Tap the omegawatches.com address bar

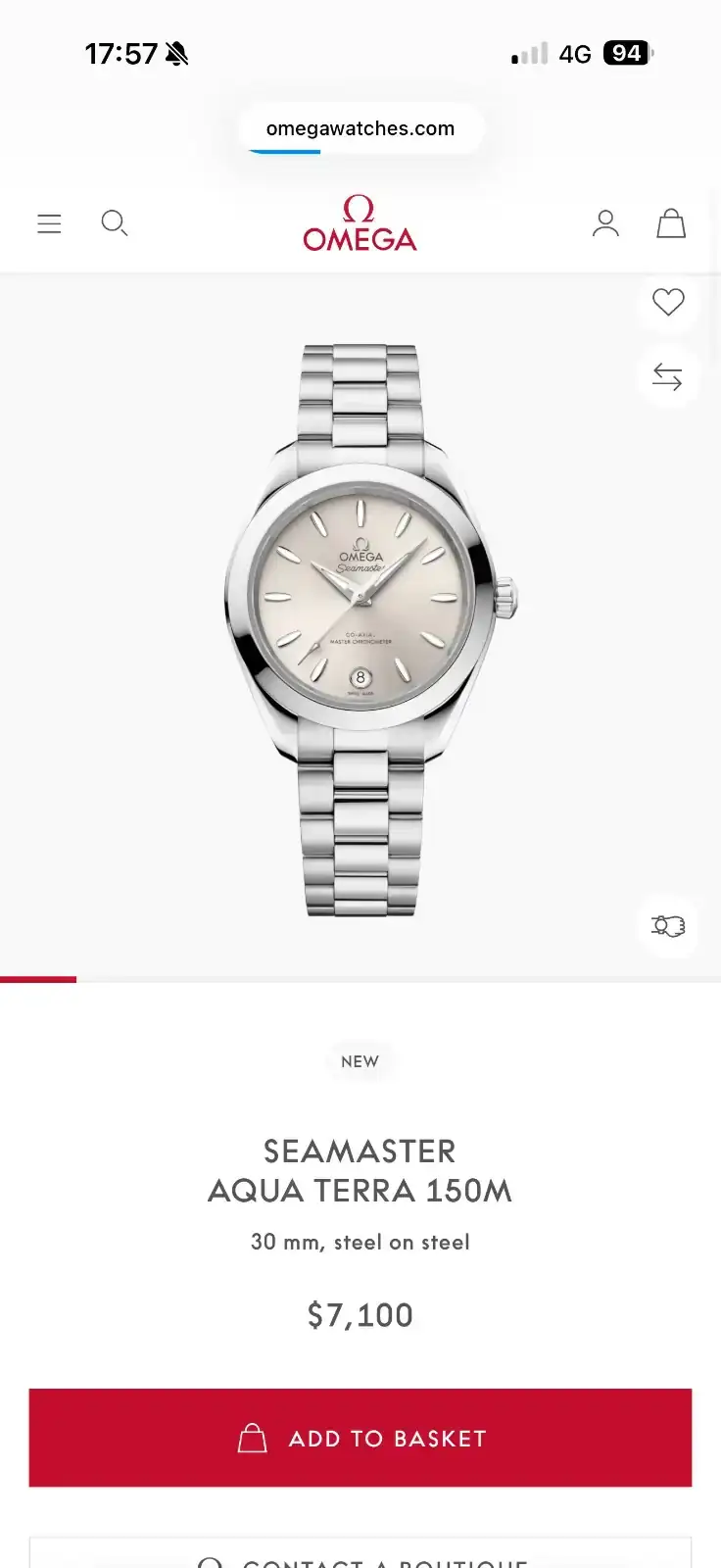(360, 128)
